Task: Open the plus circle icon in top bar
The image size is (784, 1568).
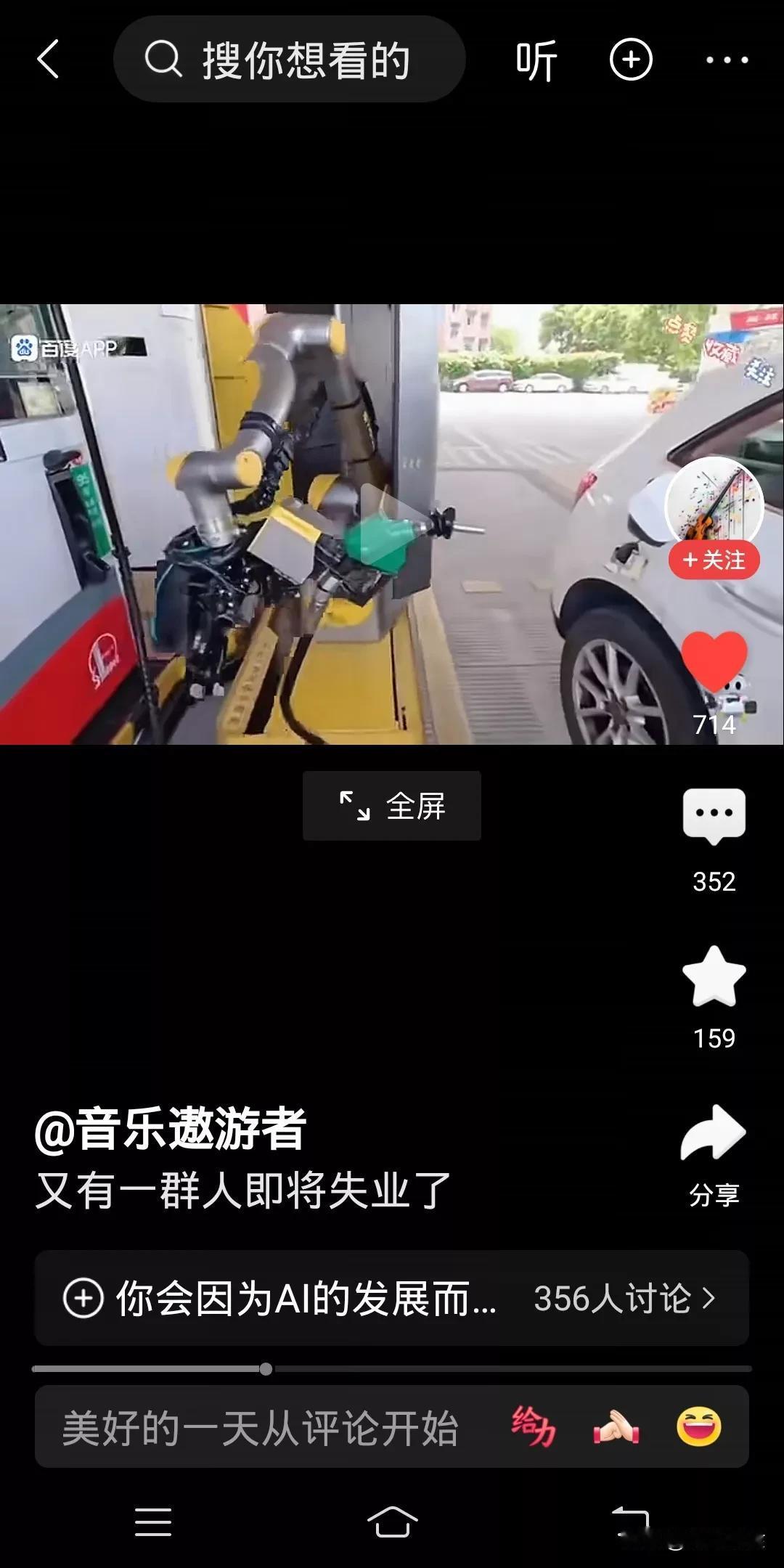Action: click(x=630, y=60)
